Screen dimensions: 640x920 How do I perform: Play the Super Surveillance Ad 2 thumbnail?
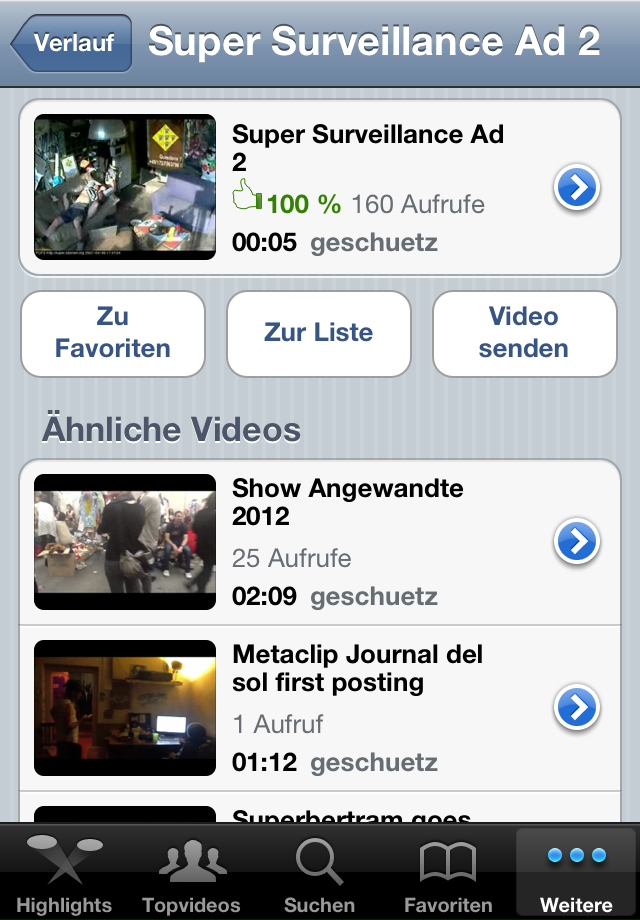[x=125, y=187]
